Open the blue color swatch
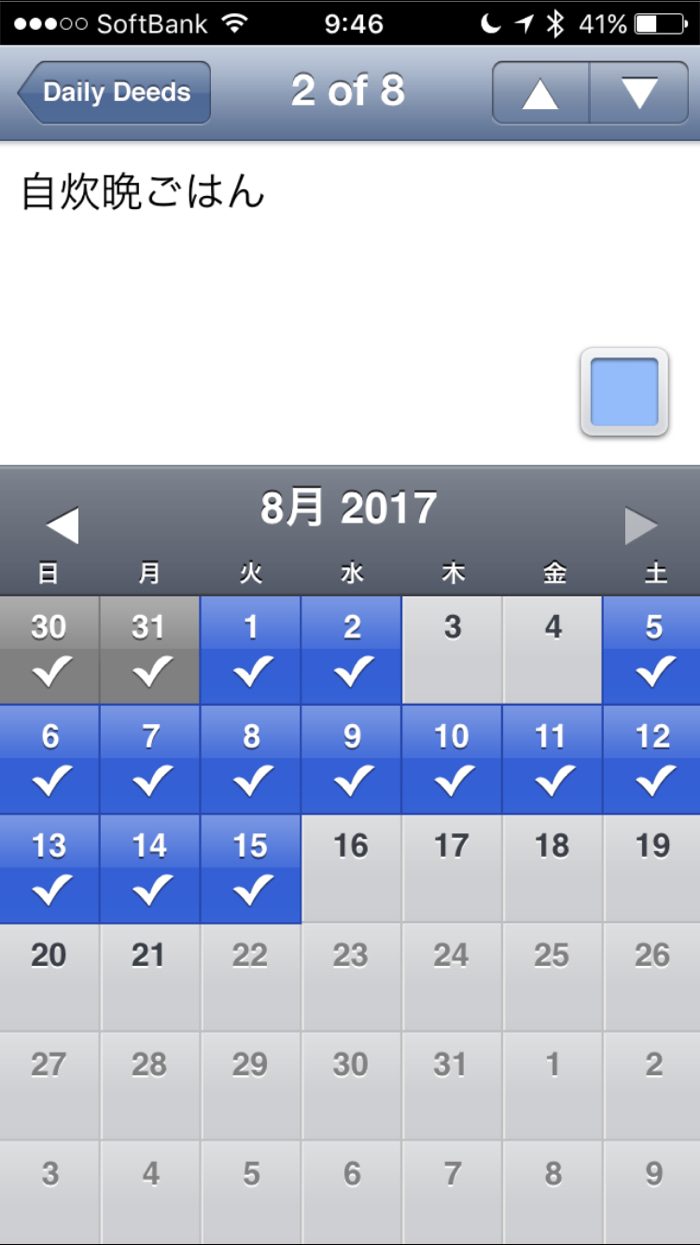 coord(624,392)
